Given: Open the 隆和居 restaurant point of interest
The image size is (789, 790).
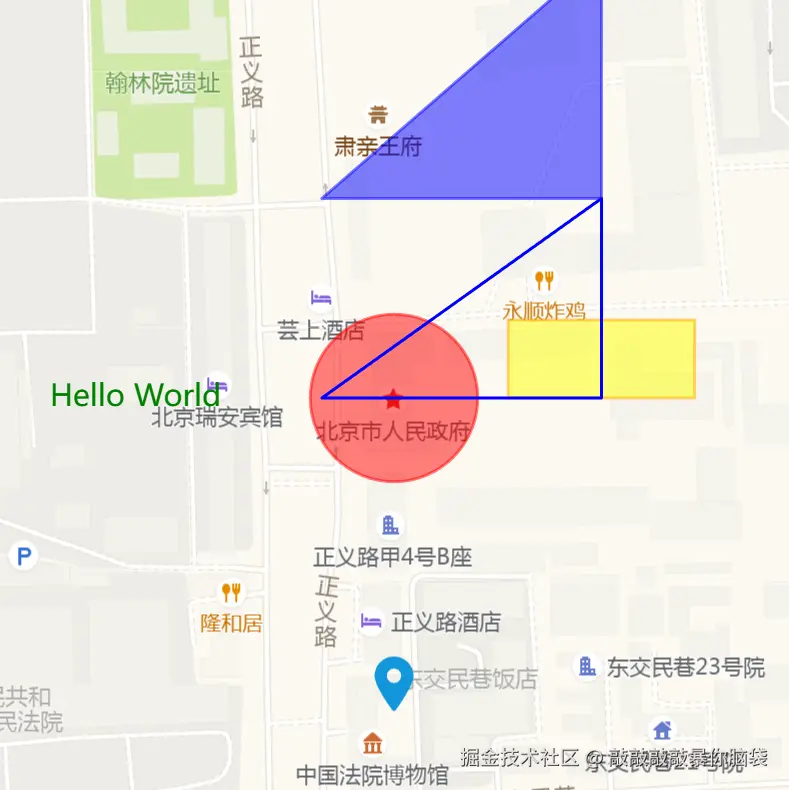Looking at the screenshot, I should pos(231,593).
